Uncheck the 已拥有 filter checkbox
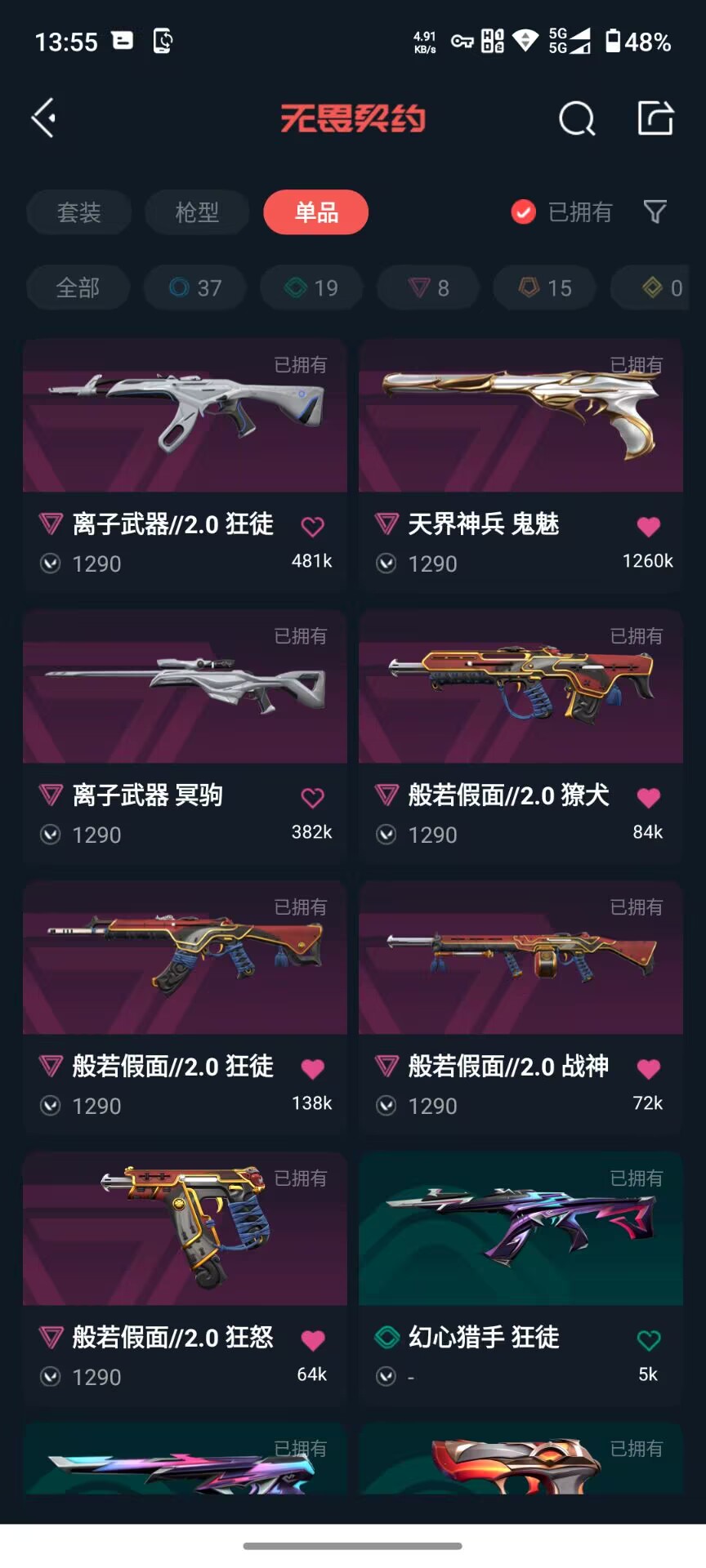 click(523, 212)
